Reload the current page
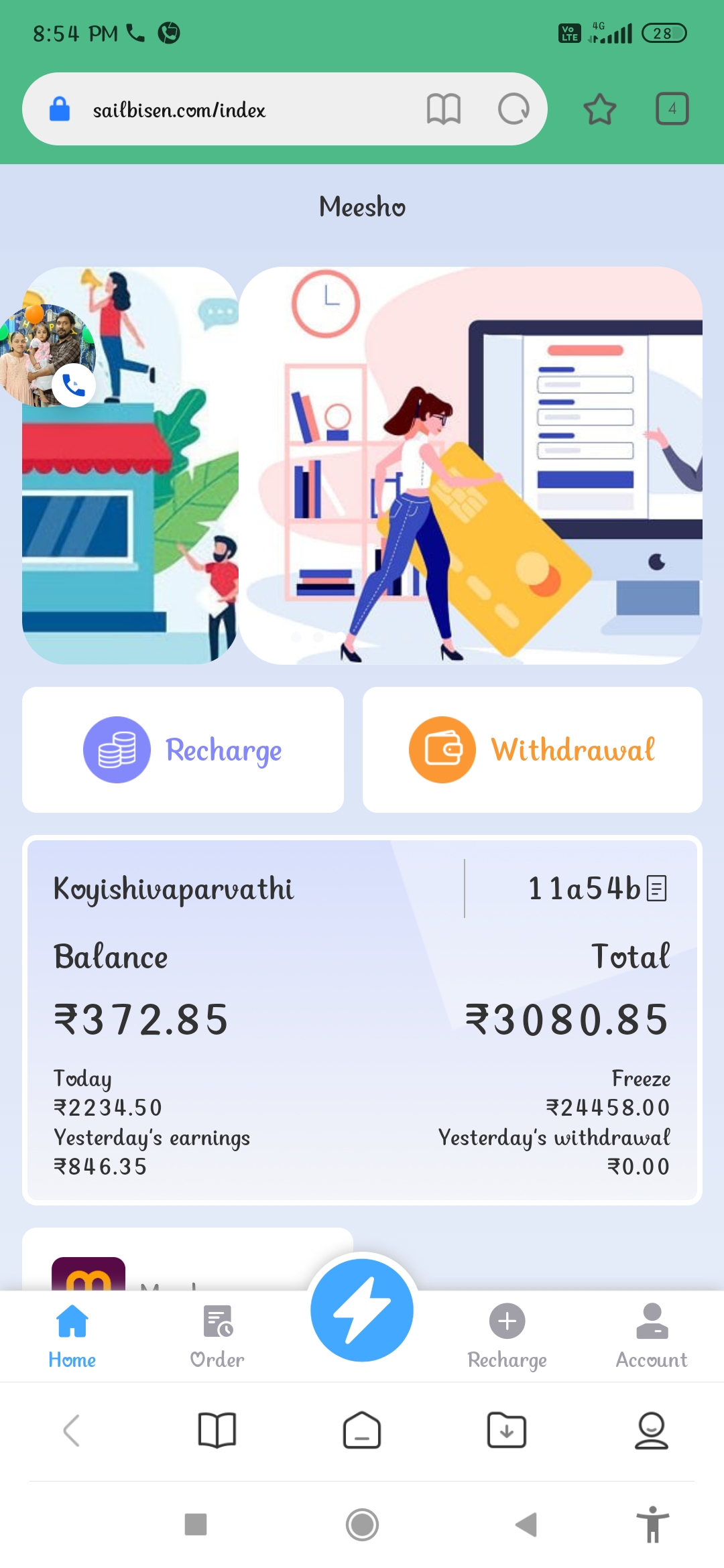This screenshot has width=724, height=1568. pos(514,109)
